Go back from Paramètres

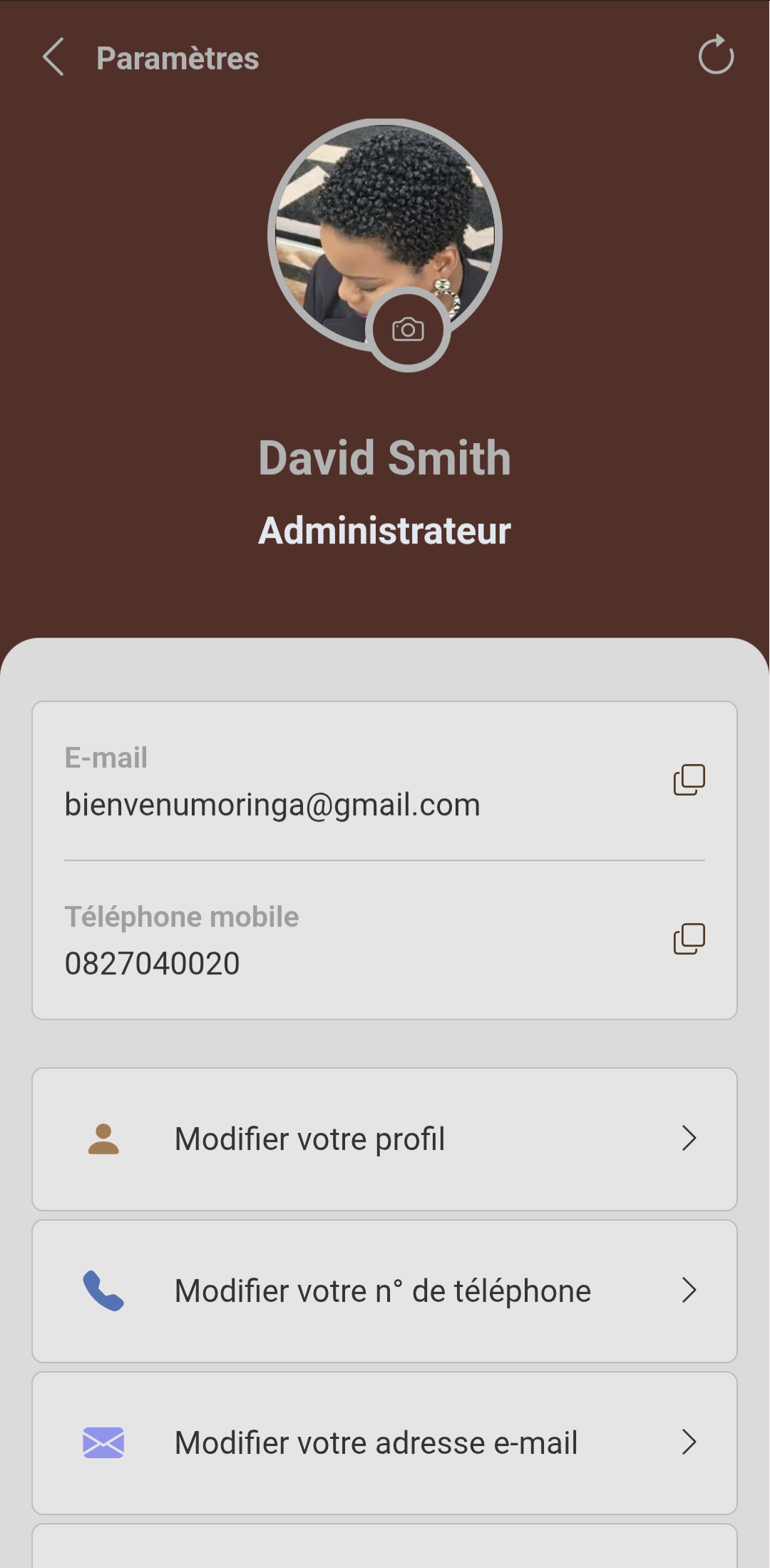pyautogui.click(x=53, y=57)
